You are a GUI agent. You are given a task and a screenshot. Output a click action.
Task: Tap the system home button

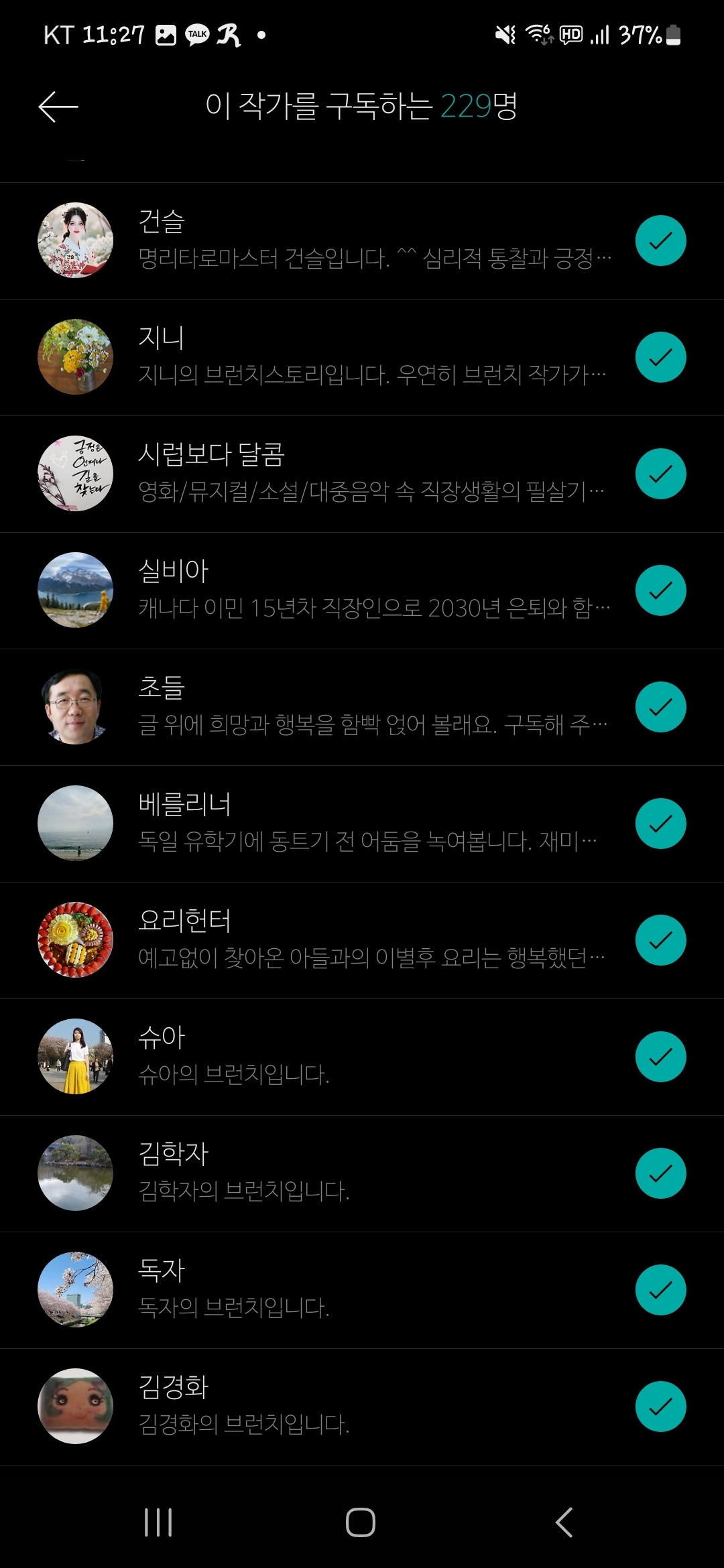pos(361,1522)
